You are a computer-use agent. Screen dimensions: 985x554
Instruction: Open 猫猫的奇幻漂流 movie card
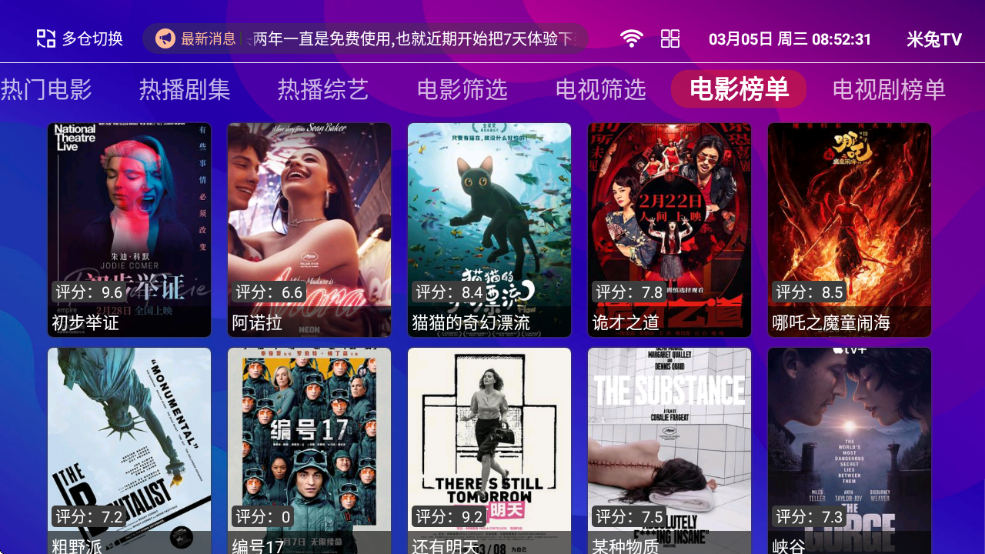pyautogui.click(x=489, y=230)
